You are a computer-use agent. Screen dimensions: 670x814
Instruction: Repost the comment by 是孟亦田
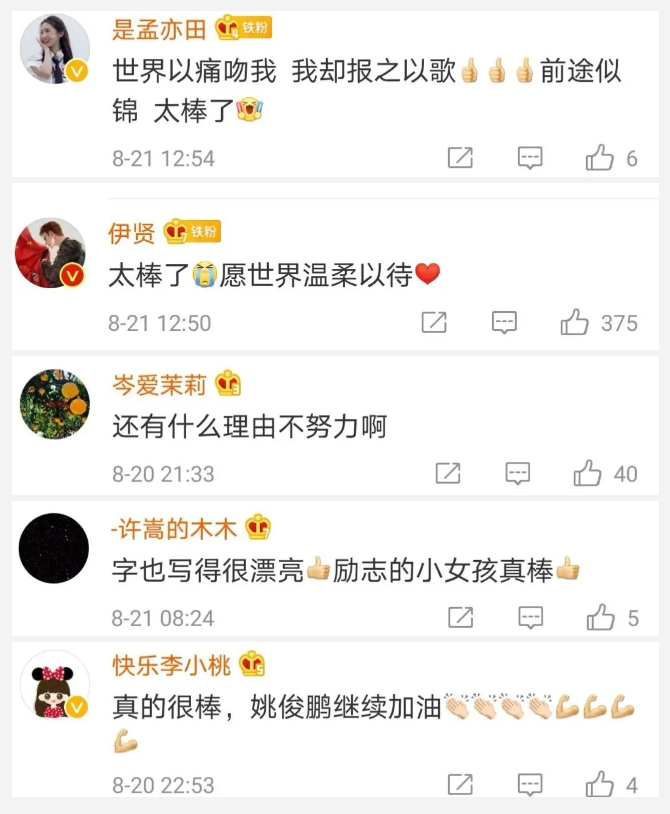[x=460, y=158]
